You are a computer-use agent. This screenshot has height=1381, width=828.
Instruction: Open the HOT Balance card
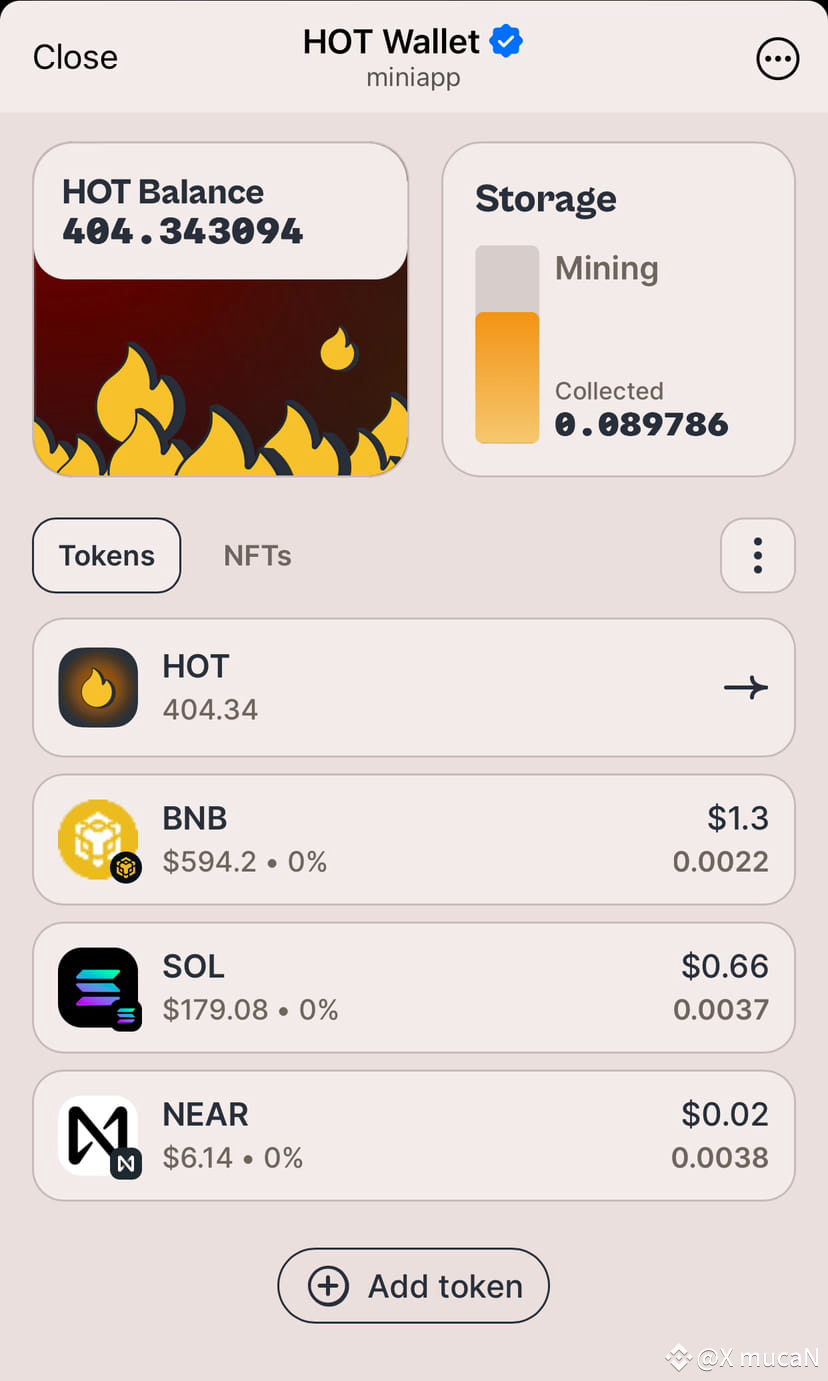(x=220, y=310)
